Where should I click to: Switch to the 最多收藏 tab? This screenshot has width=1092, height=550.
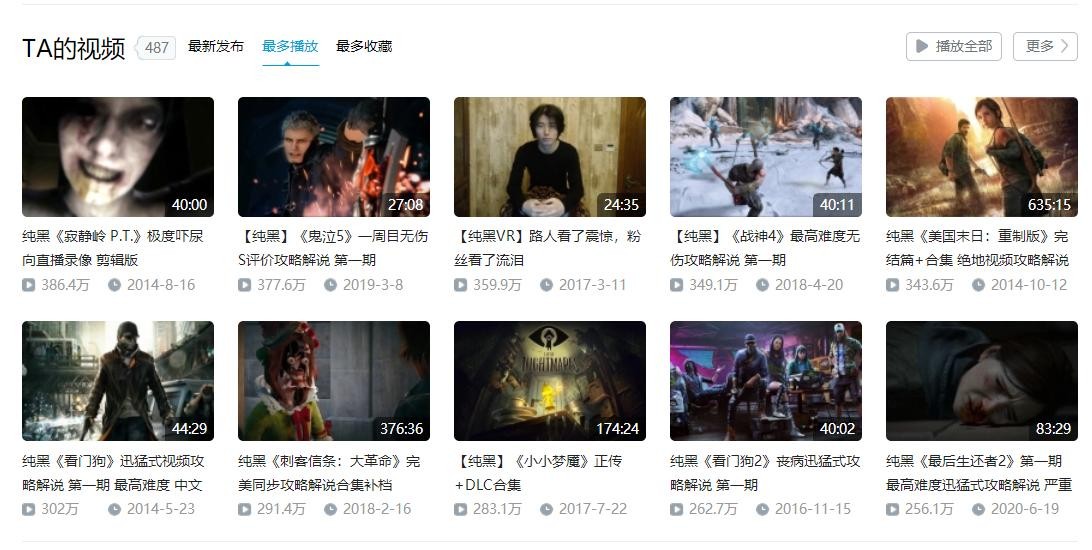pos(364,46)
